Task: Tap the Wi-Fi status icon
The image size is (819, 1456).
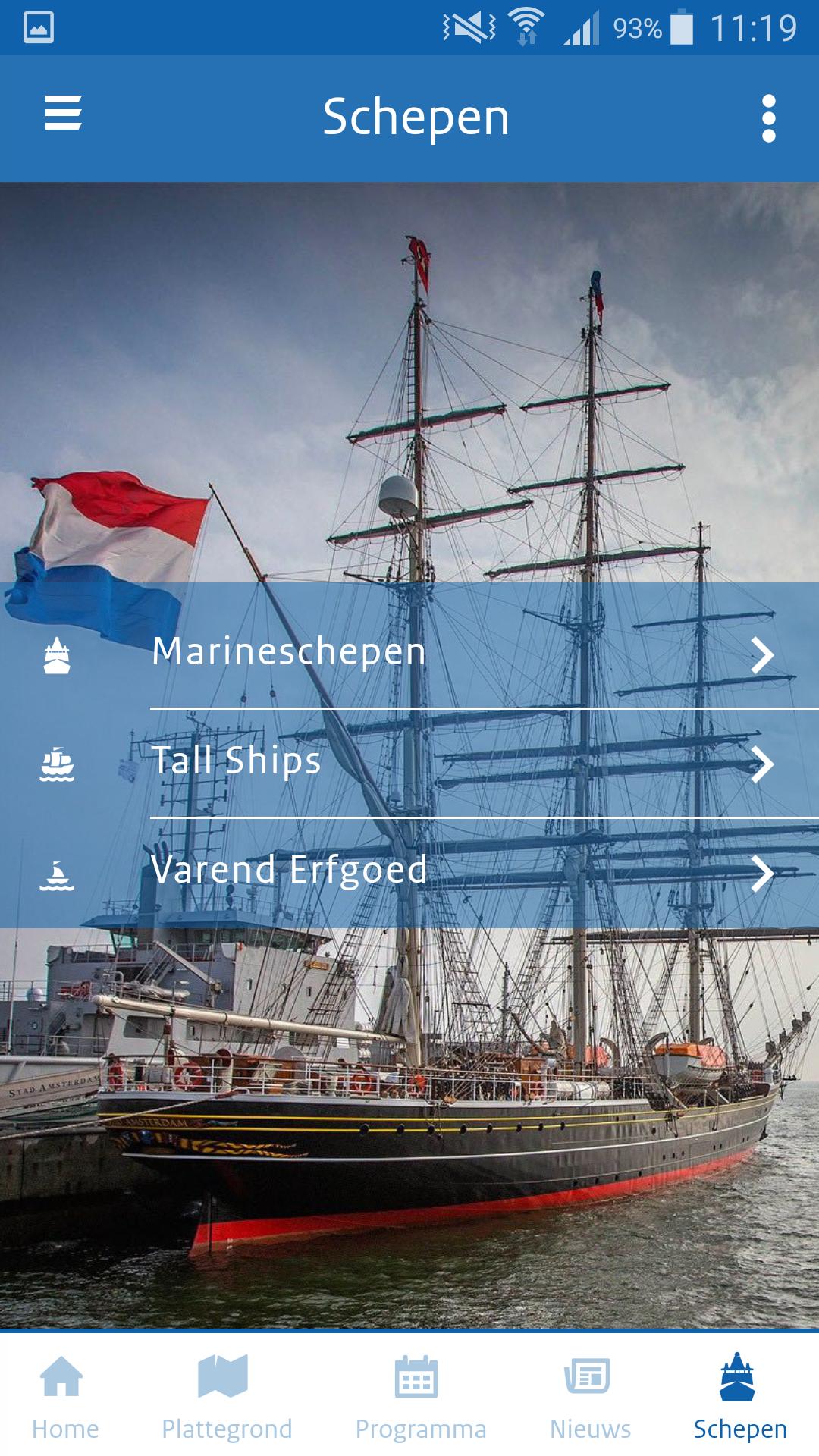Action: [x=526, y=23]
